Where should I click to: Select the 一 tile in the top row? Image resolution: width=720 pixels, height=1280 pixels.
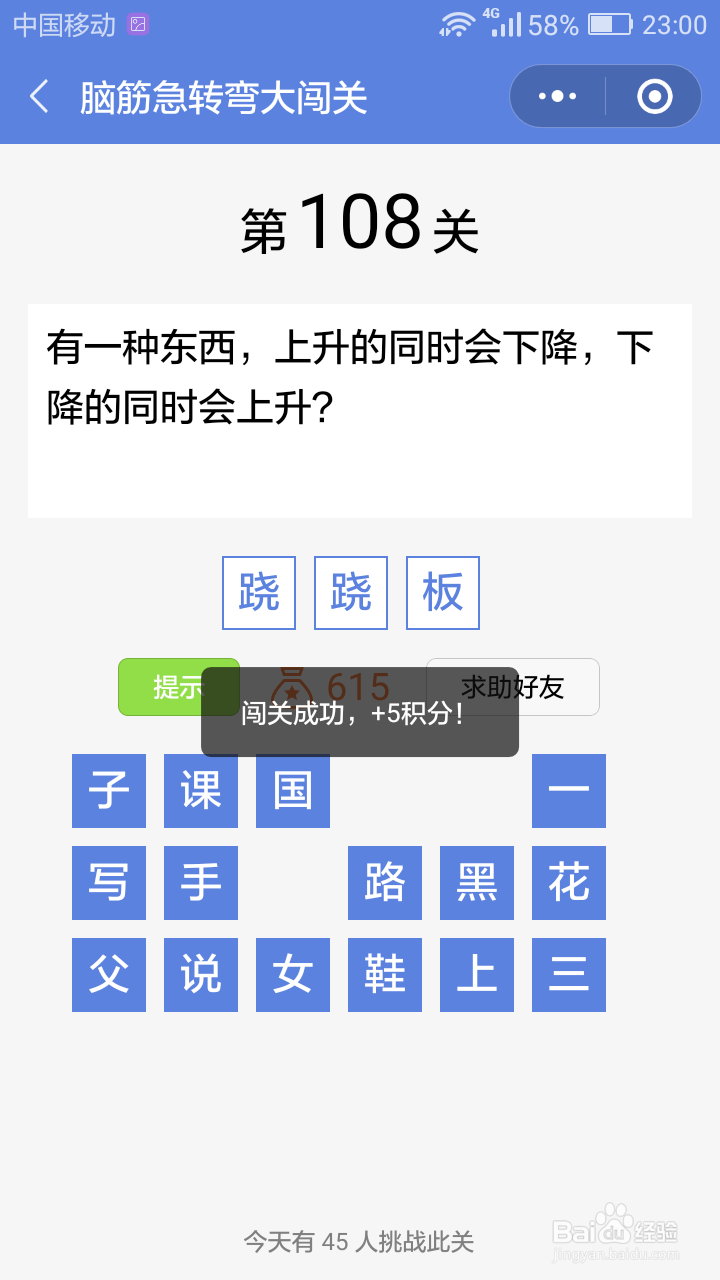click(568, 791)
